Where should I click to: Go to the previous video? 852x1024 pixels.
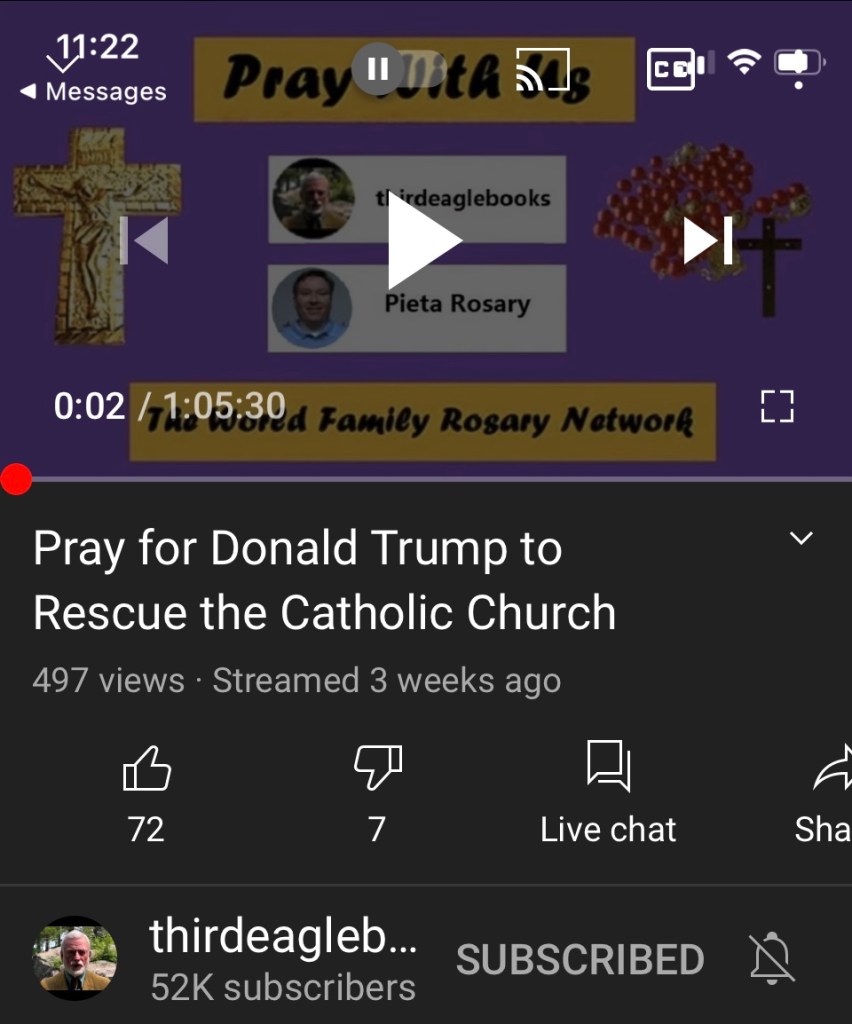click(145, 241)
